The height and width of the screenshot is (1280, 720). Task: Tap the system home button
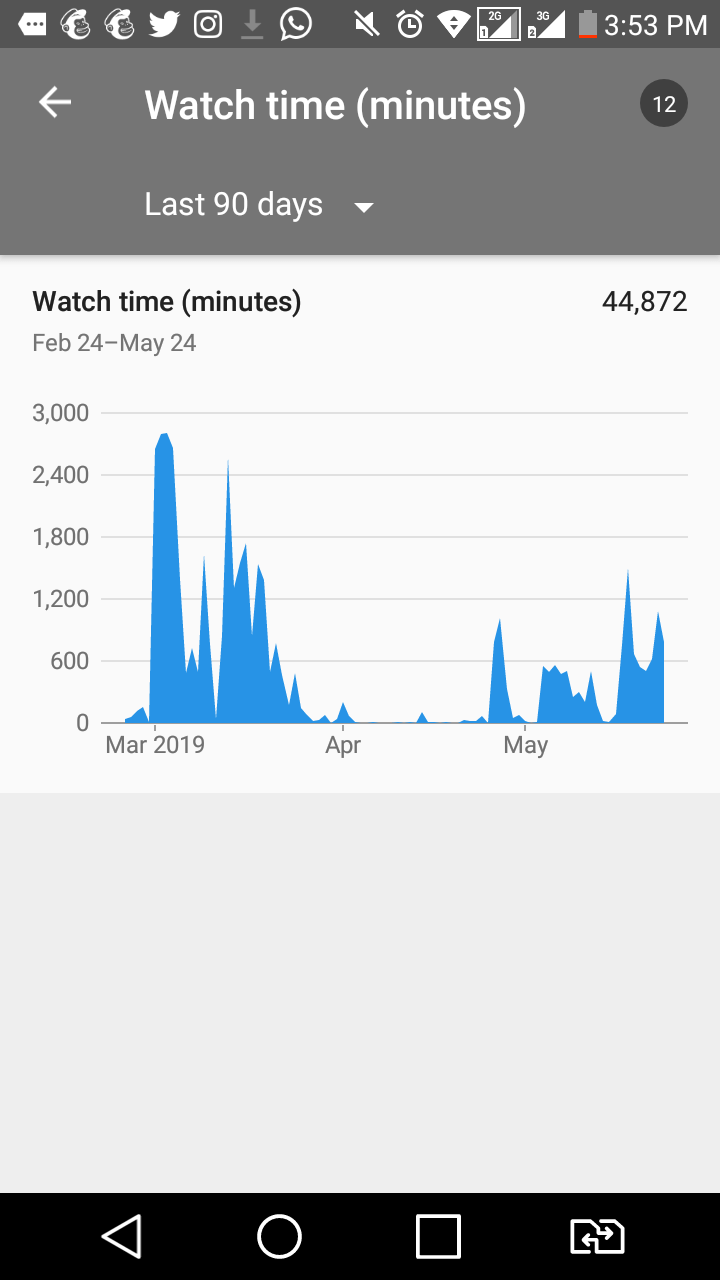(x=279, y=1236)
